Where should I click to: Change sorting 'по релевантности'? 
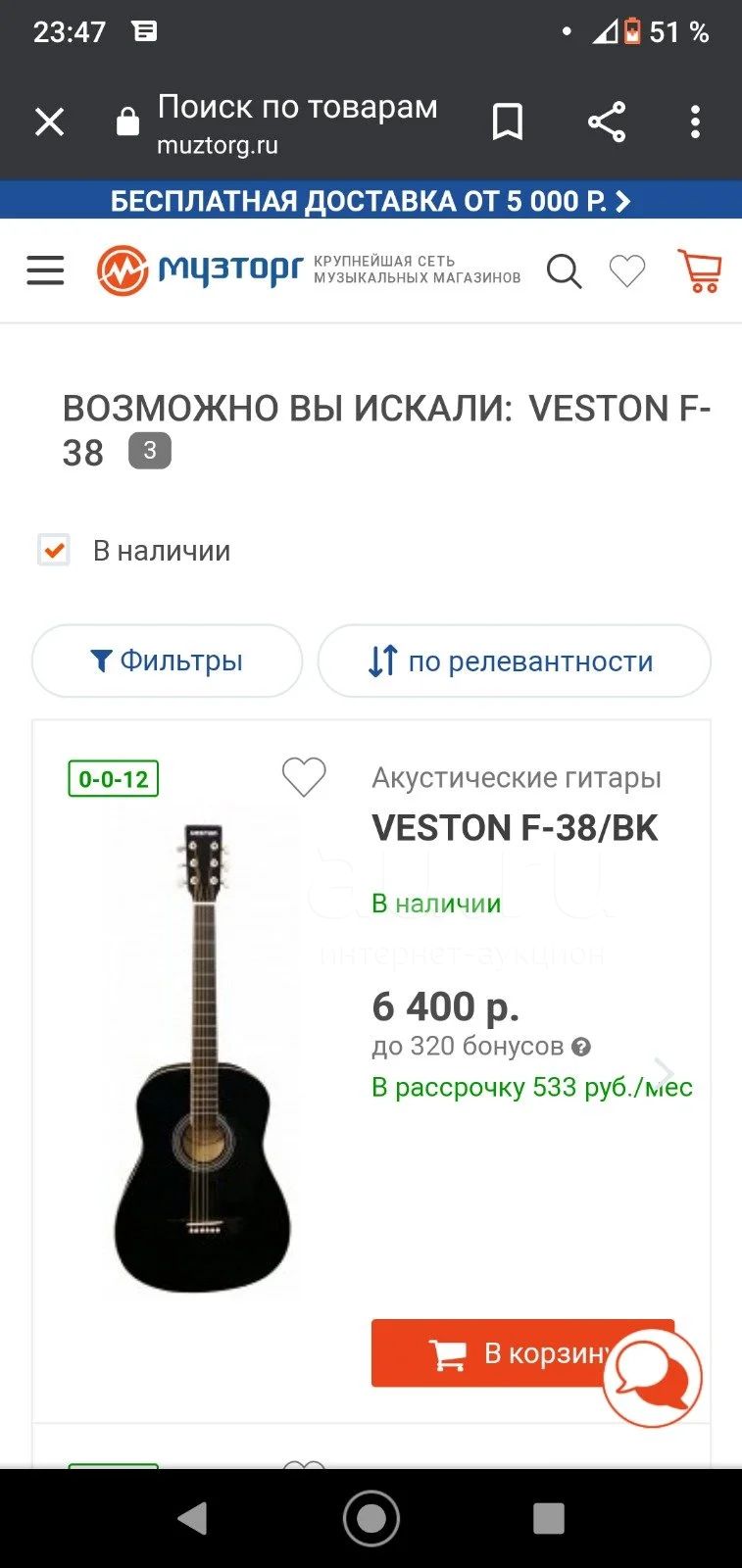pos(514,661)
